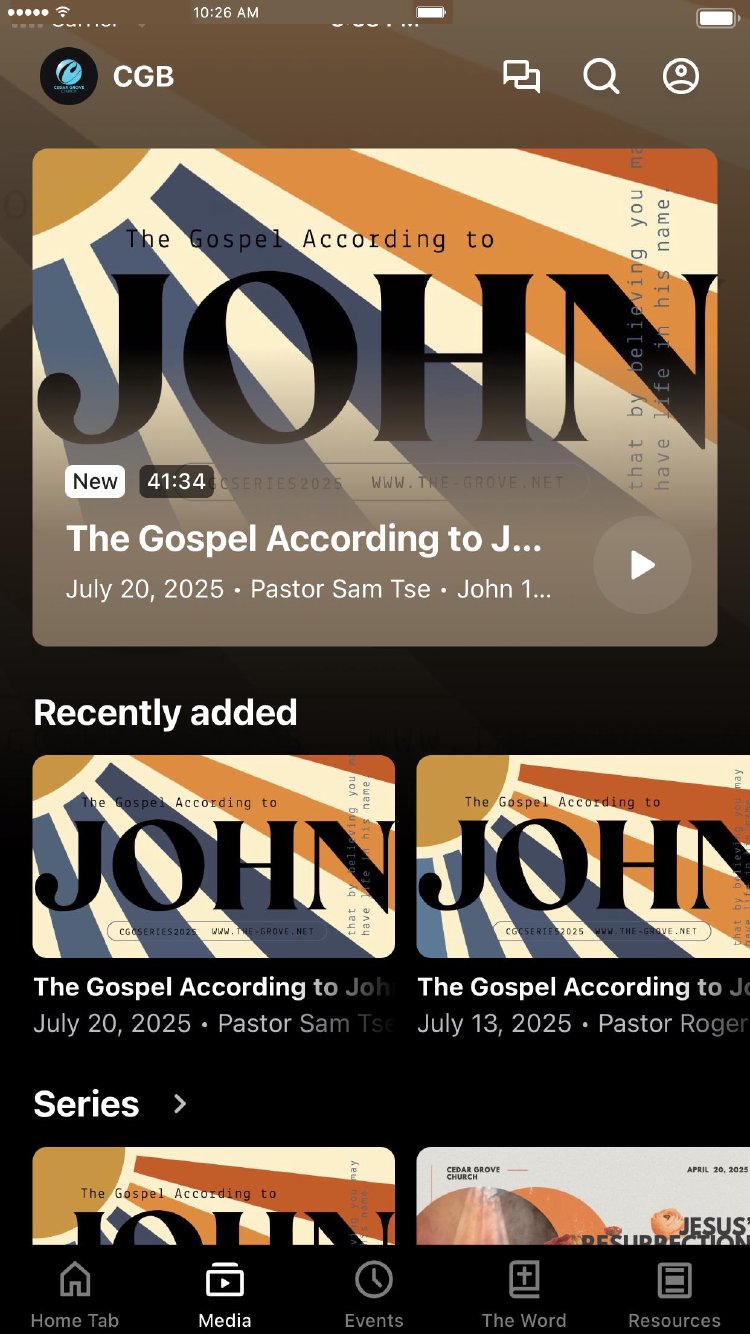Open the user profile icon
Image resolution: width=750 pixels, height=1334 pixels.
click(681, 77)
